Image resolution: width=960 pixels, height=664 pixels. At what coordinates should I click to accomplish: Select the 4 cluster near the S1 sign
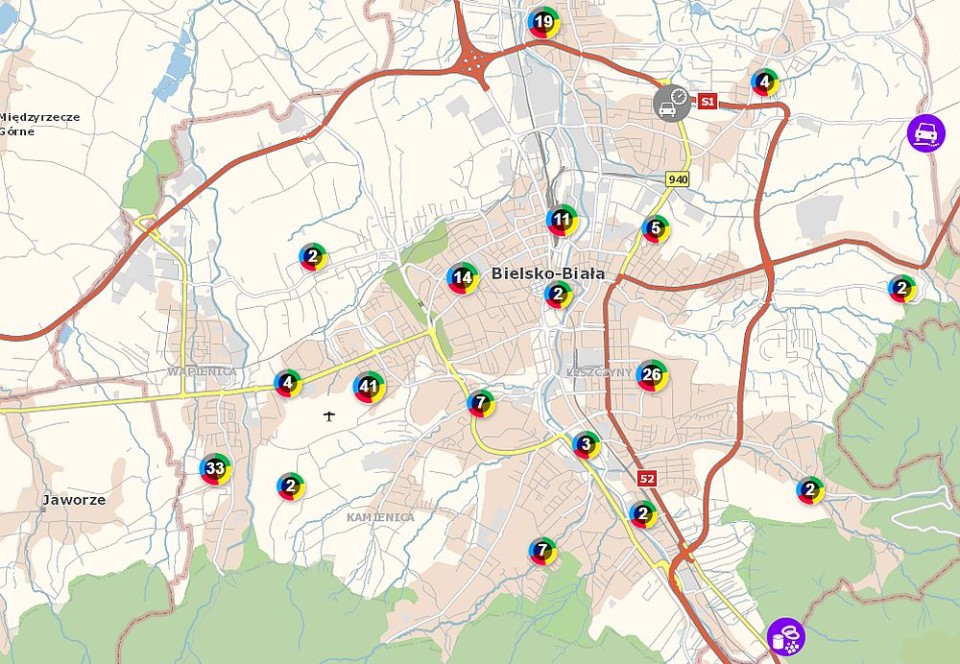click(765, 83)
